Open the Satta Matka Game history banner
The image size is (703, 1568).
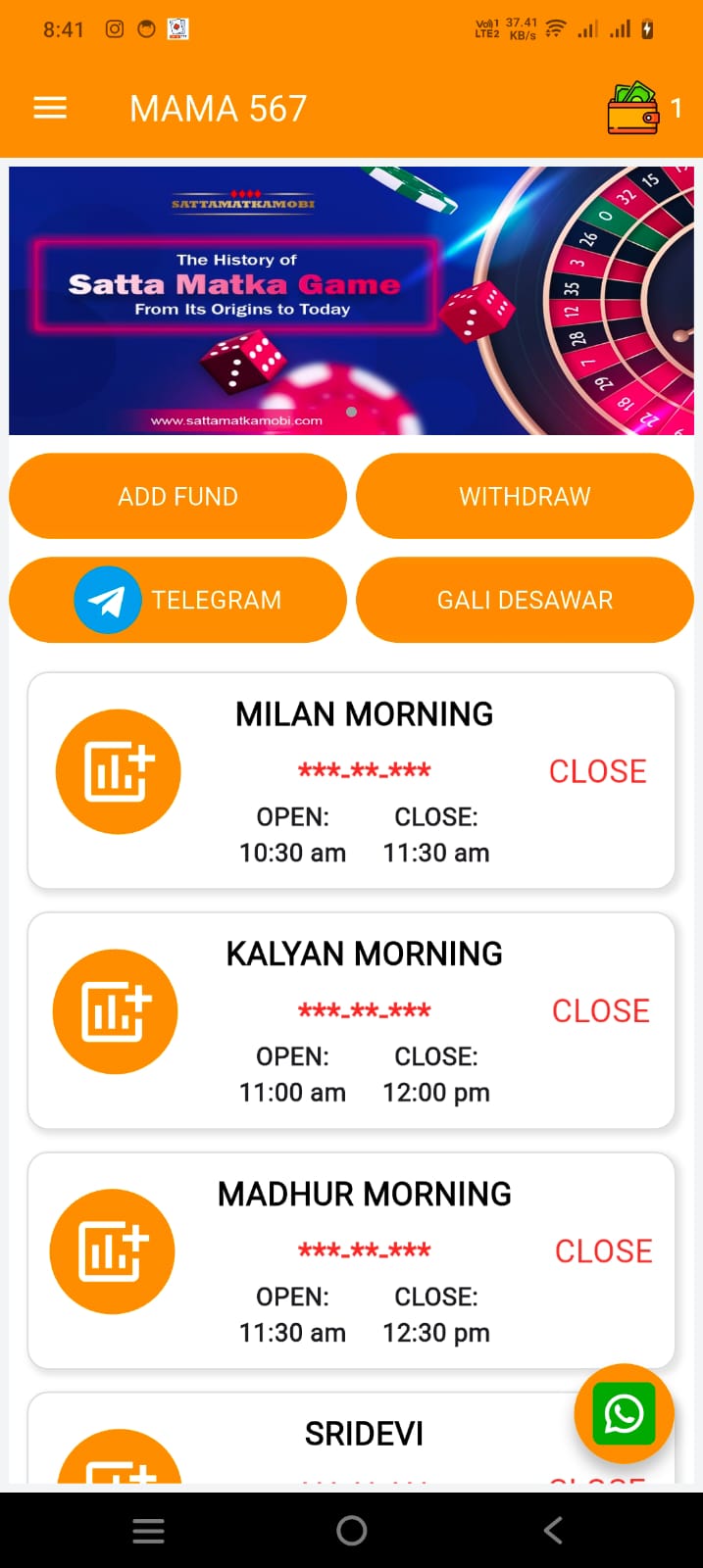(351, 300)
